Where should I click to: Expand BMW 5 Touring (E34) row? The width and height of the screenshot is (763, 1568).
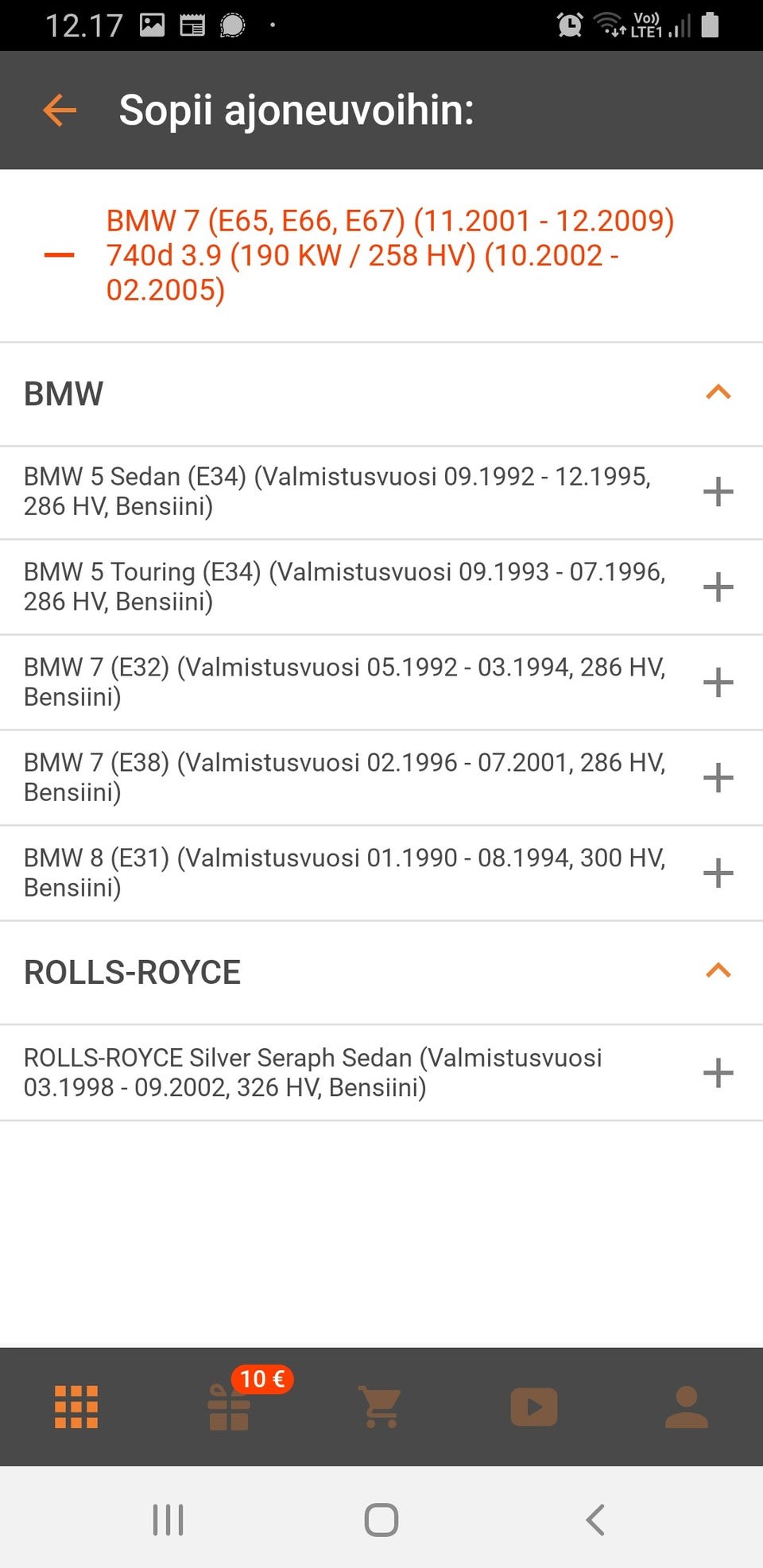pos(718,587)
